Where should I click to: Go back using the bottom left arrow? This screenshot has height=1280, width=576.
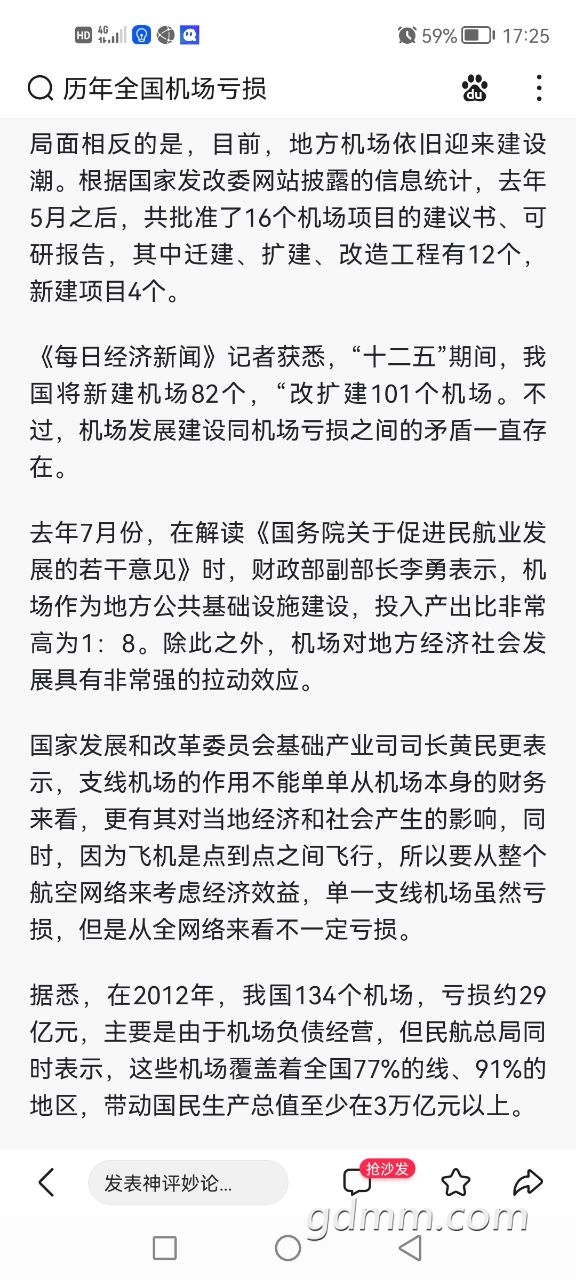click(x=46, y=1183)
